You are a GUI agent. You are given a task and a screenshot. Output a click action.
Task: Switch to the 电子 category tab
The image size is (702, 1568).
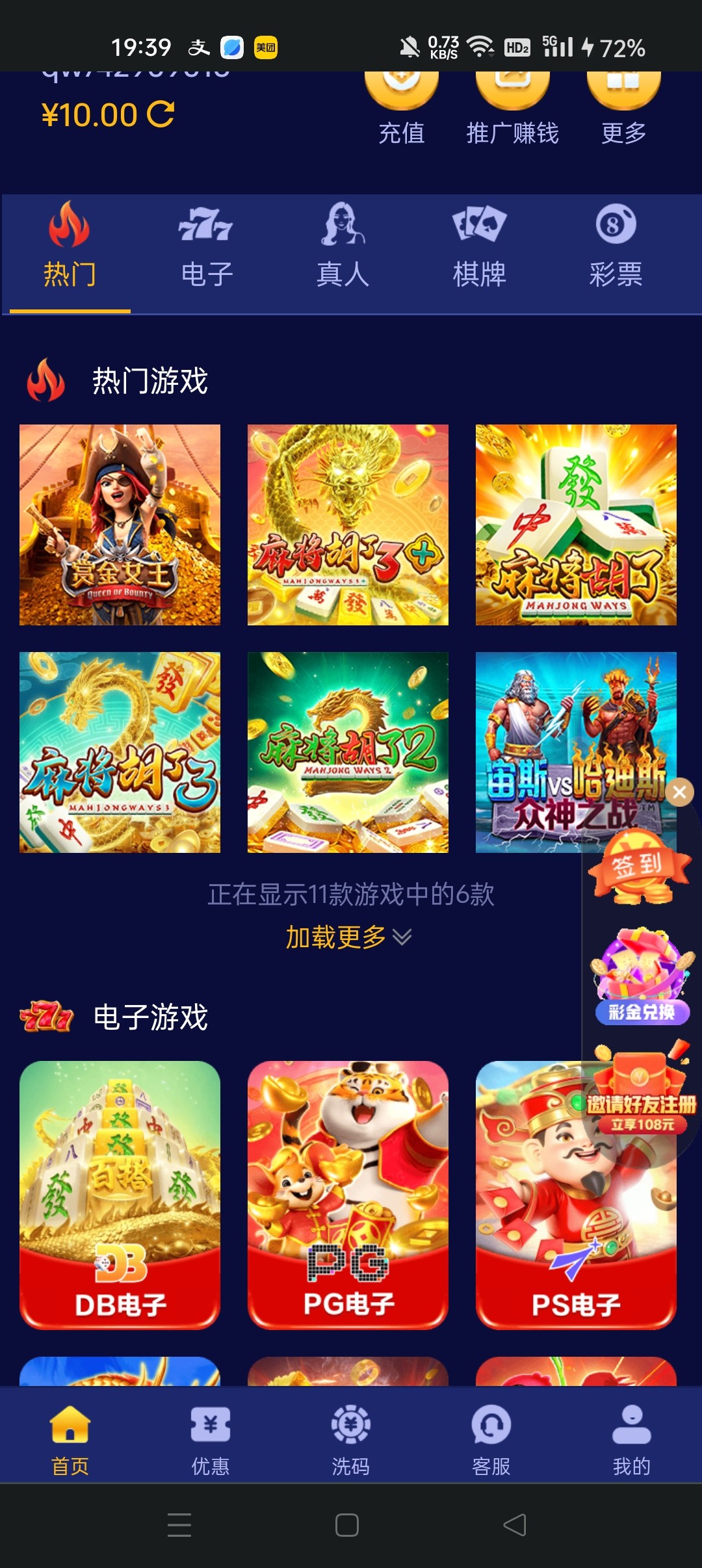206,248
